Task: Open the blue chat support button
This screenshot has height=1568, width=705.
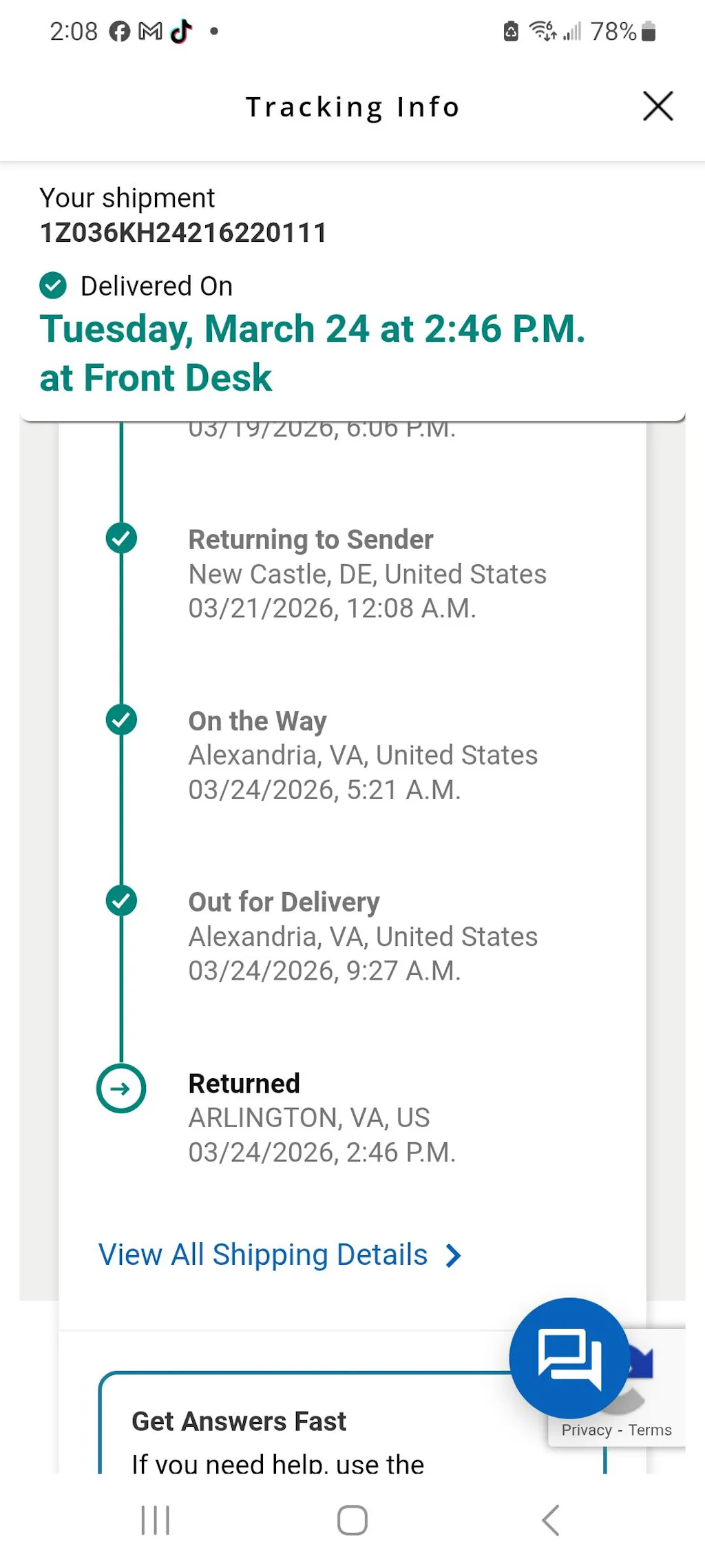Action: point(569,1357)
